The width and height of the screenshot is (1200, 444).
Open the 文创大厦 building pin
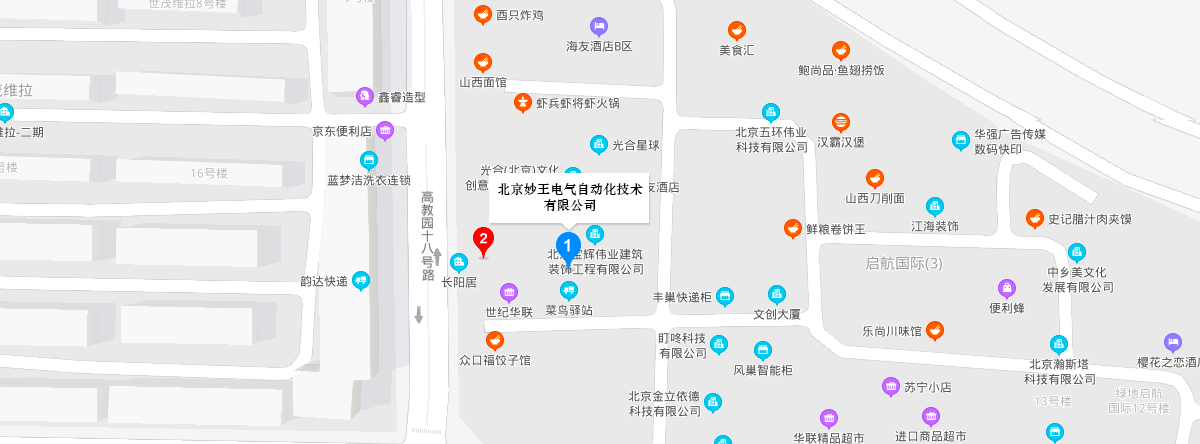pos(776,294)
